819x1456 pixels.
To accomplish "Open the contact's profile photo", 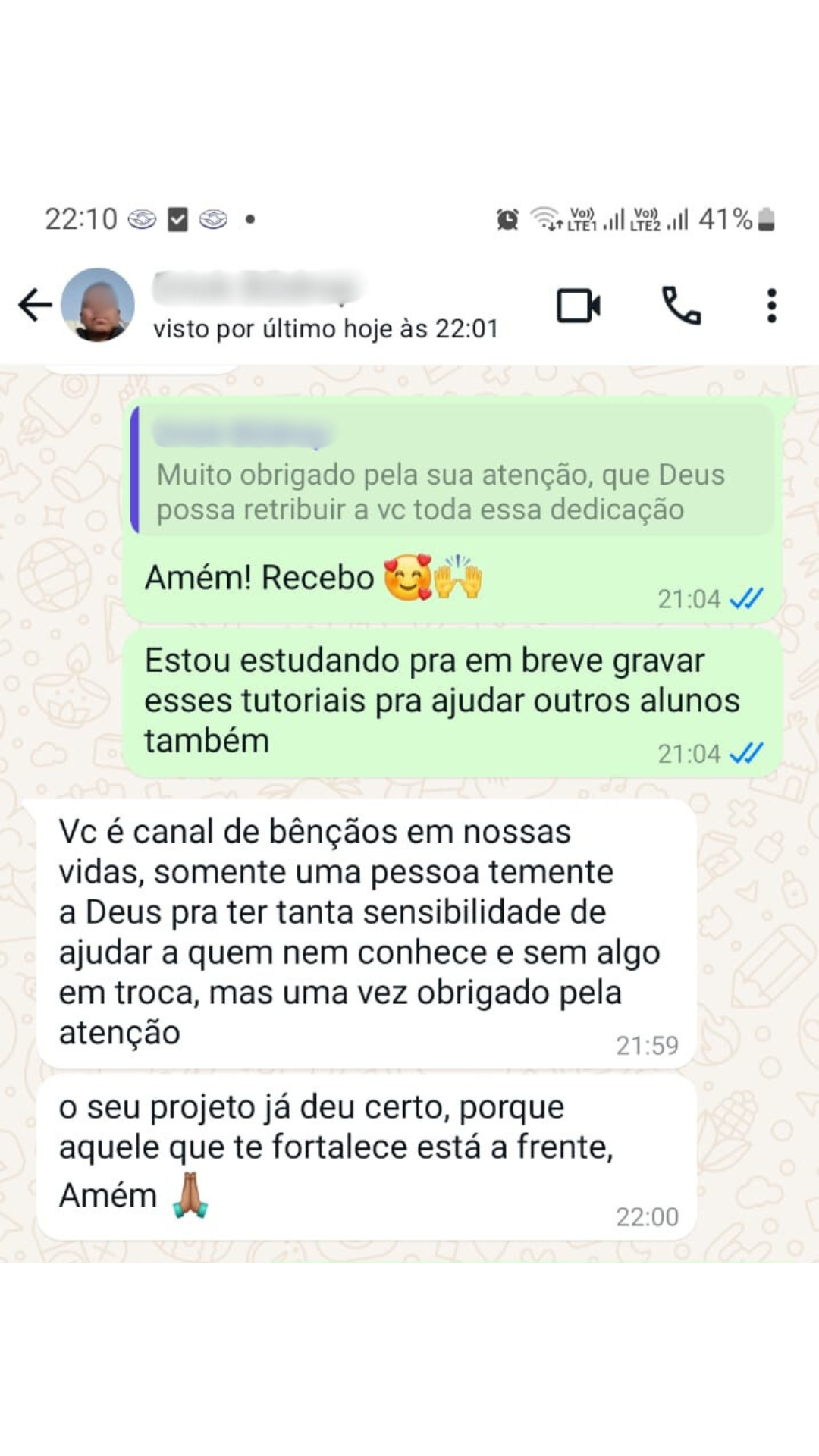I will pyautogui.click(x=98, y=305).
